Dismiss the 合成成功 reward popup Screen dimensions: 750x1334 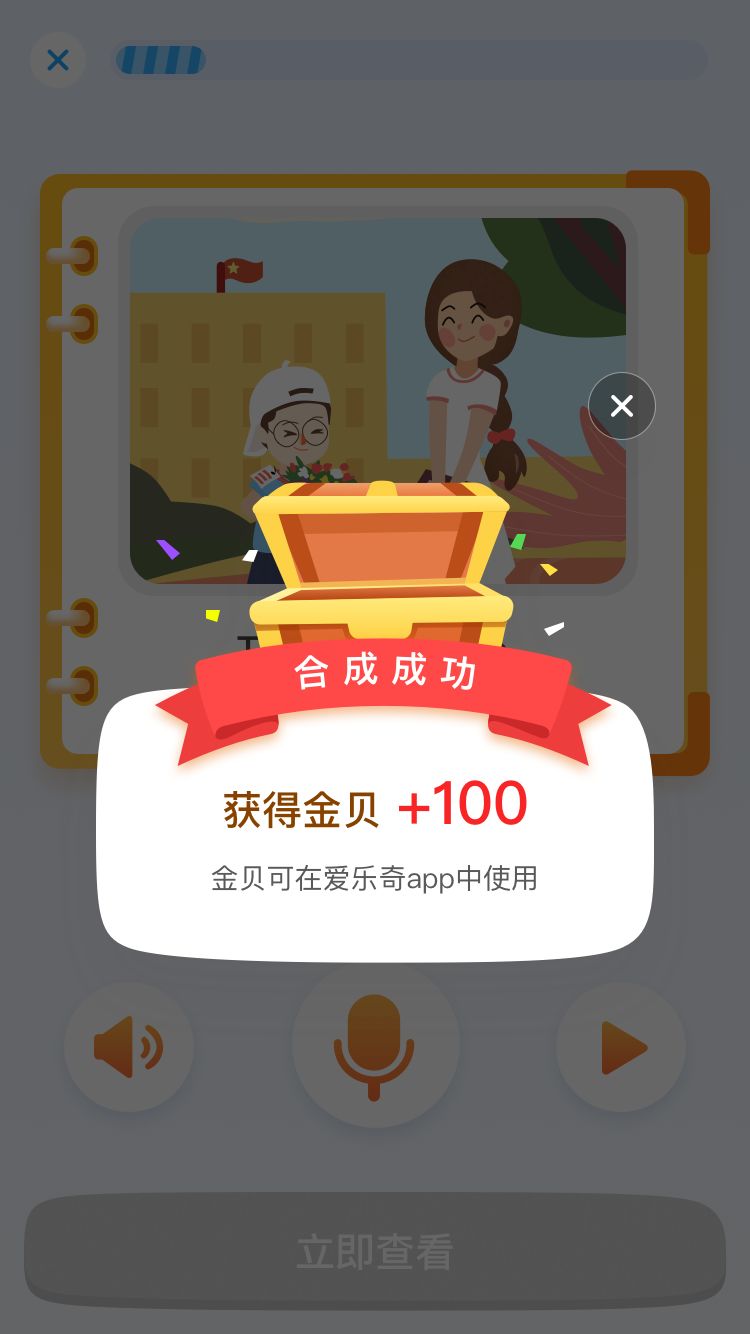tap(622, 406)
